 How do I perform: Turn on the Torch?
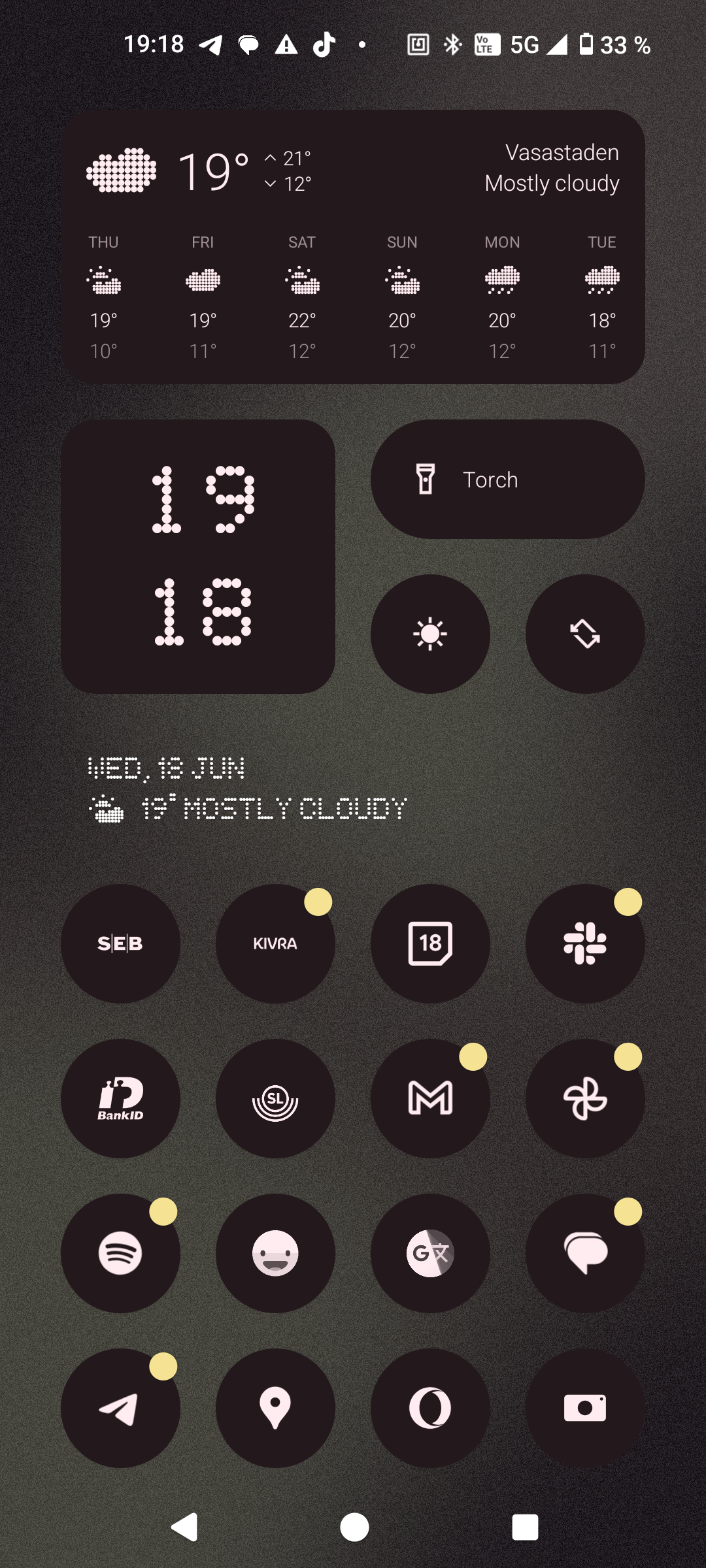click(x=507, y=480)
